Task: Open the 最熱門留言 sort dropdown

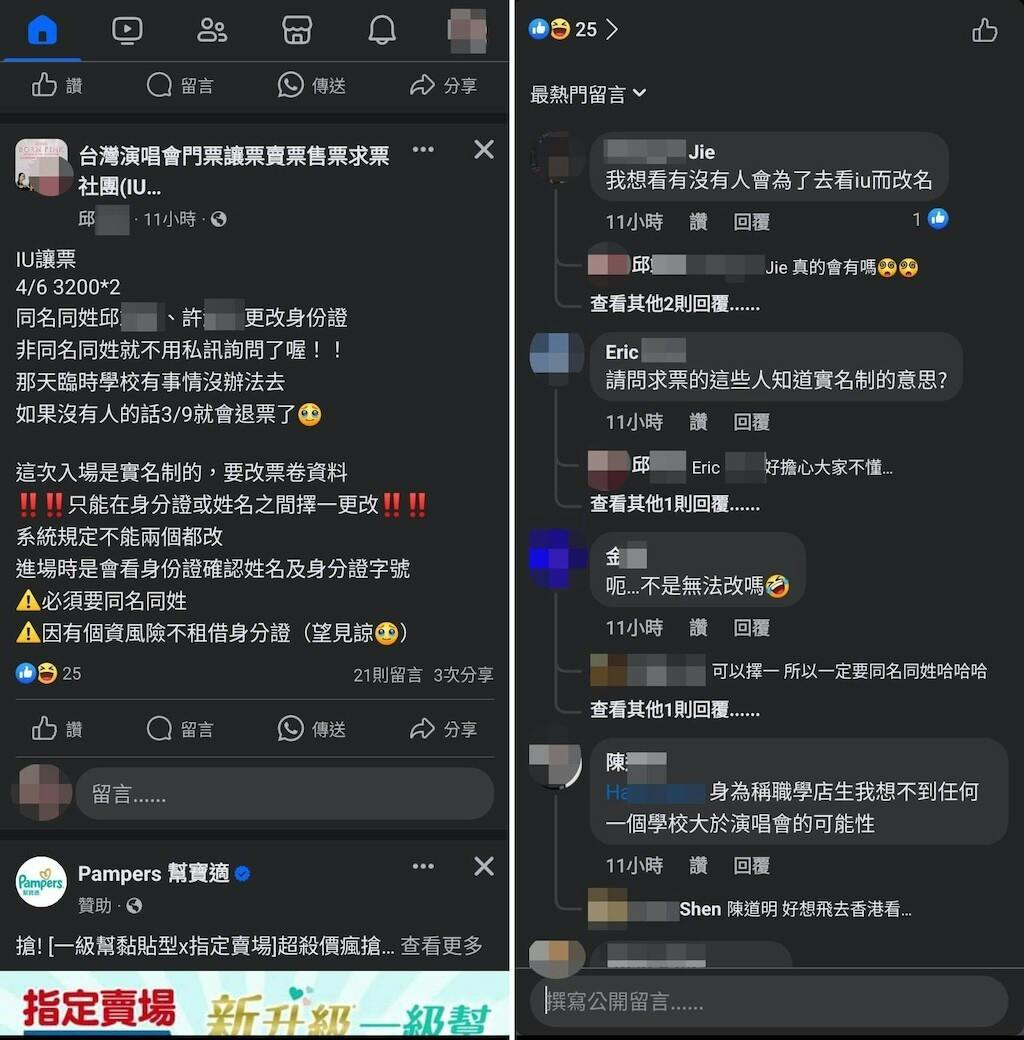Action: click(x=588, y=94)
